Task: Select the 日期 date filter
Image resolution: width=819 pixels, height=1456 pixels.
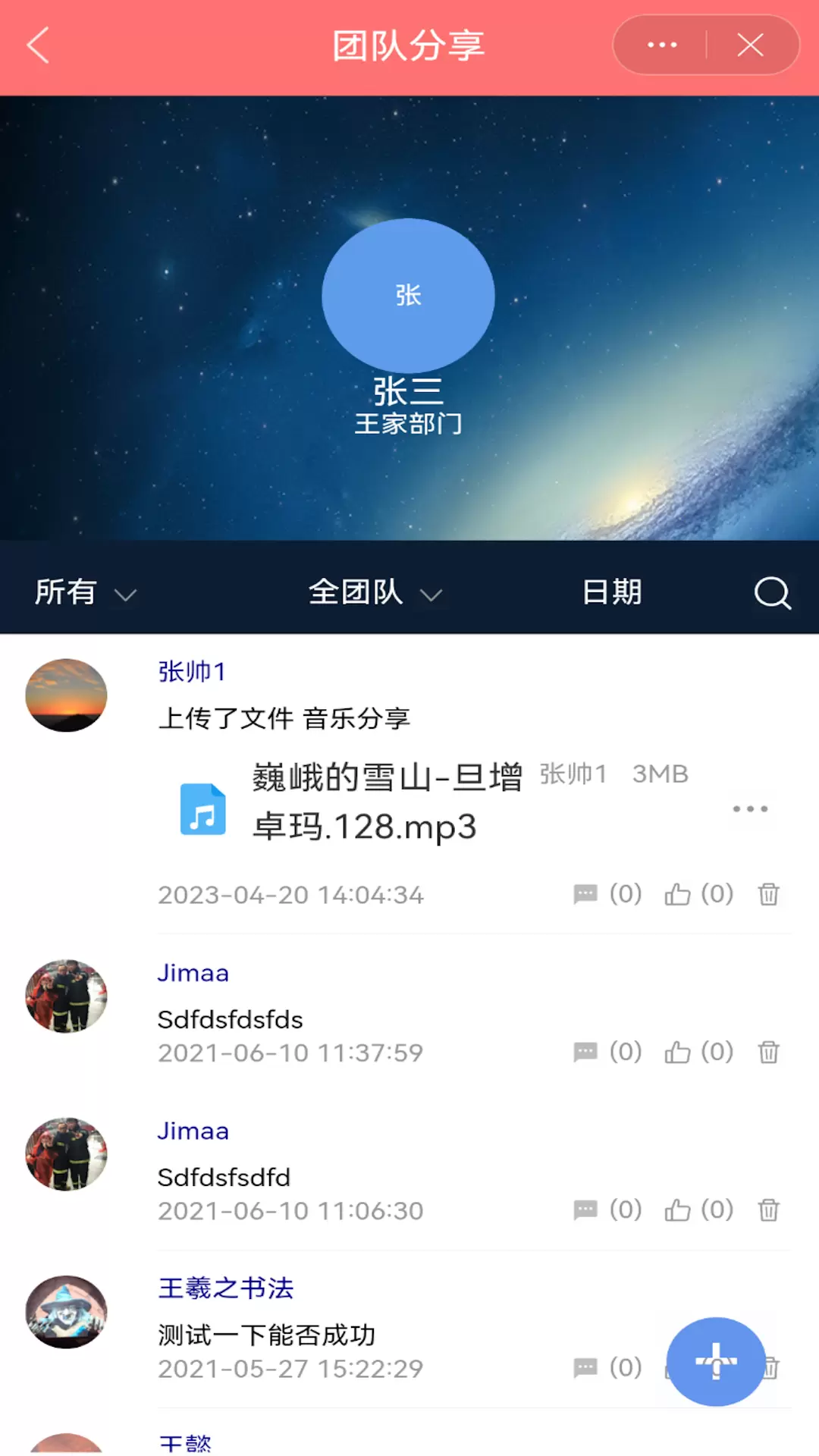Action: tap(612, 592)
